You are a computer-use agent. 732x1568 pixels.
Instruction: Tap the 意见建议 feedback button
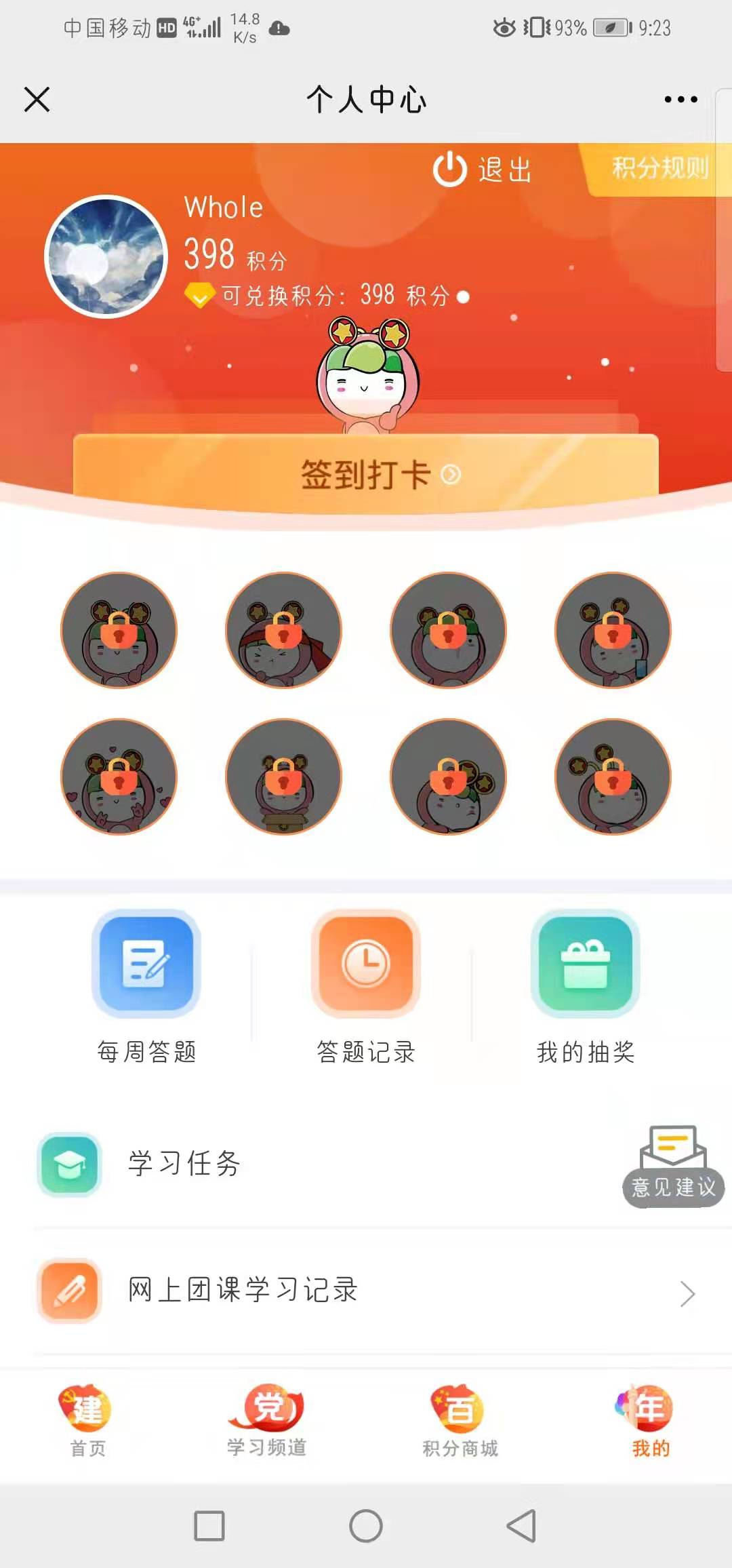673,1168
